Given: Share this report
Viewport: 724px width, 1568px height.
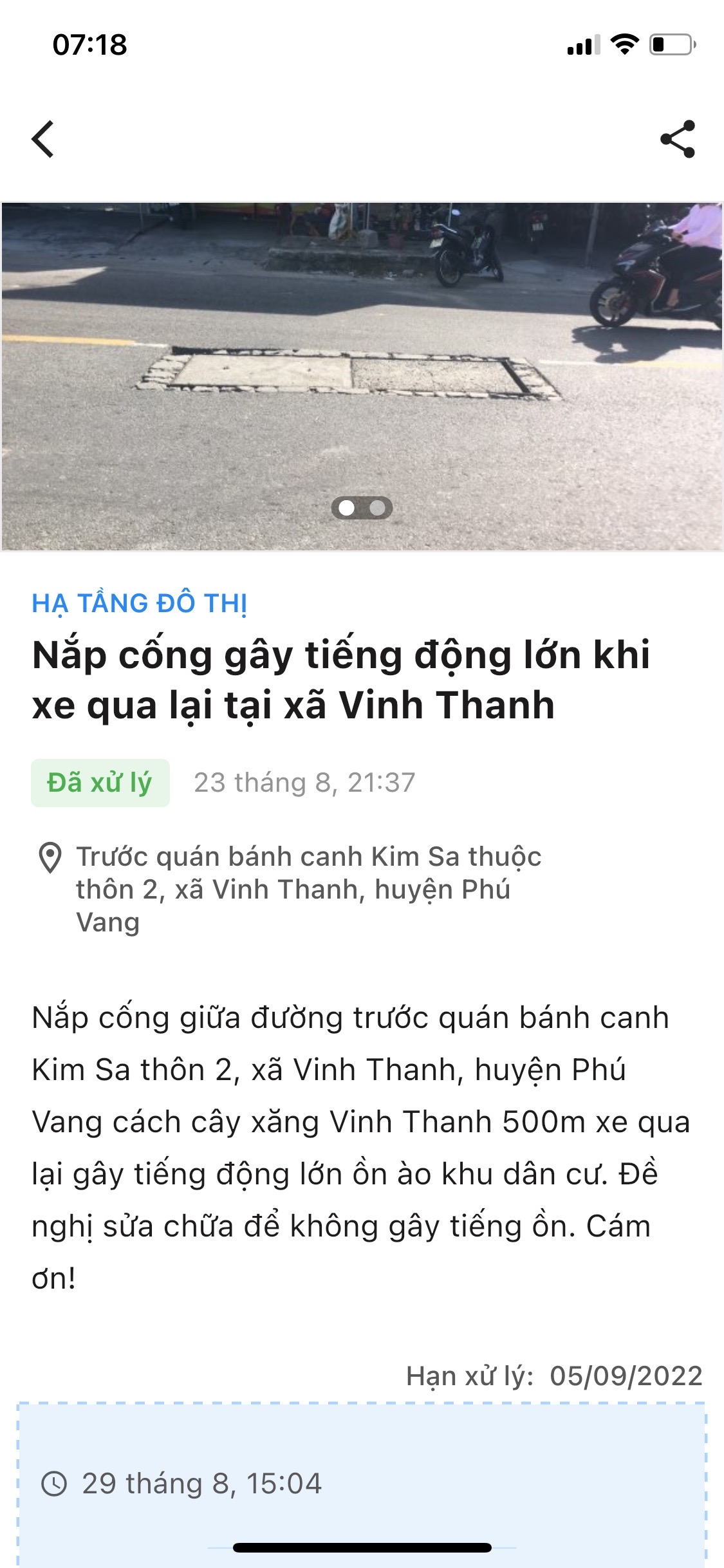Looking at the screenshot, I should pyautogui.click(x=678, y=139).
